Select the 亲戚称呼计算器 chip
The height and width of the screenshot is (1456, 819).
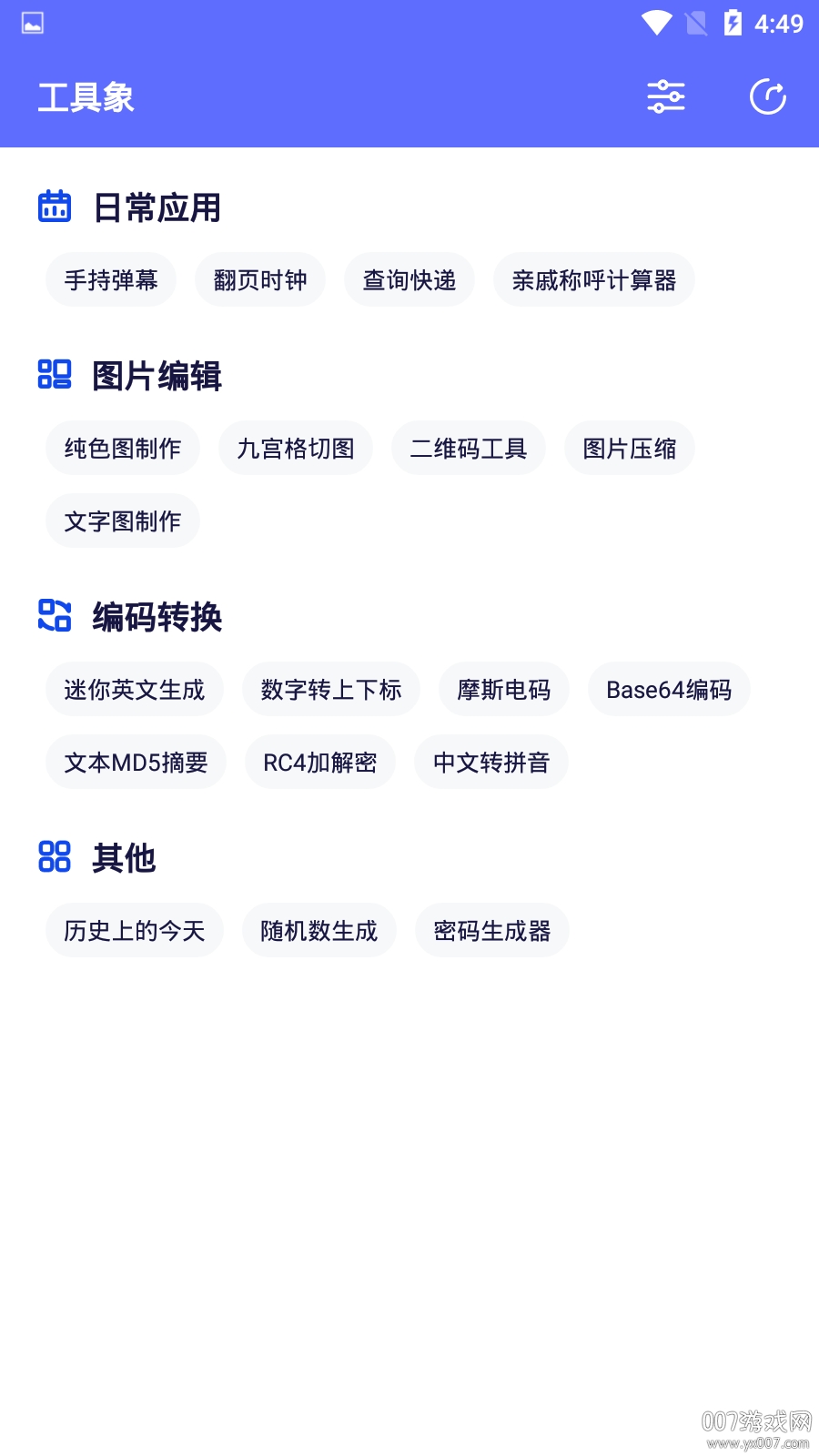coord(593,280)
